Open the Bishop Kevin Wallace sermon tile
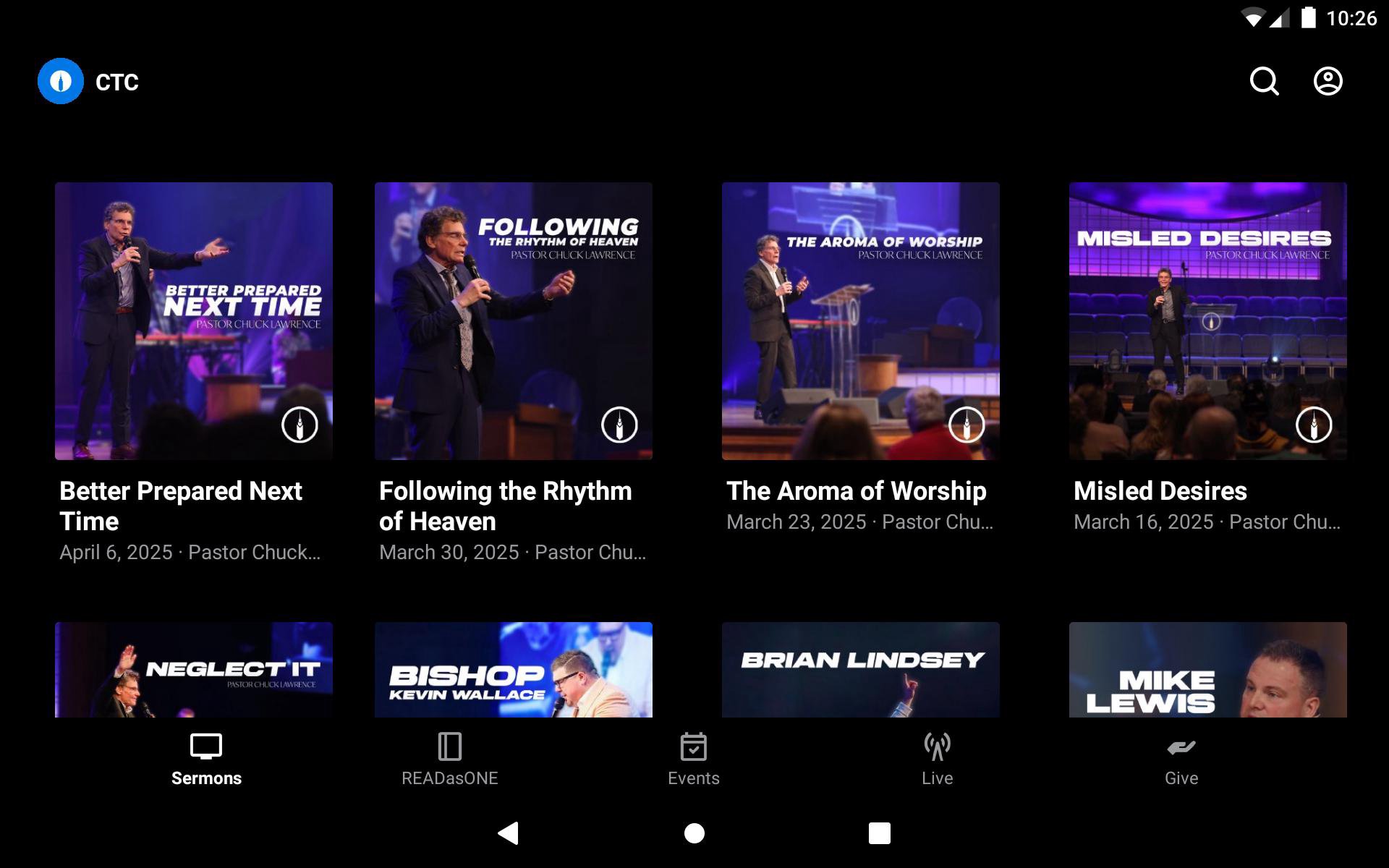This screenshot has width=1389, height=868. (x=514, y=670)
